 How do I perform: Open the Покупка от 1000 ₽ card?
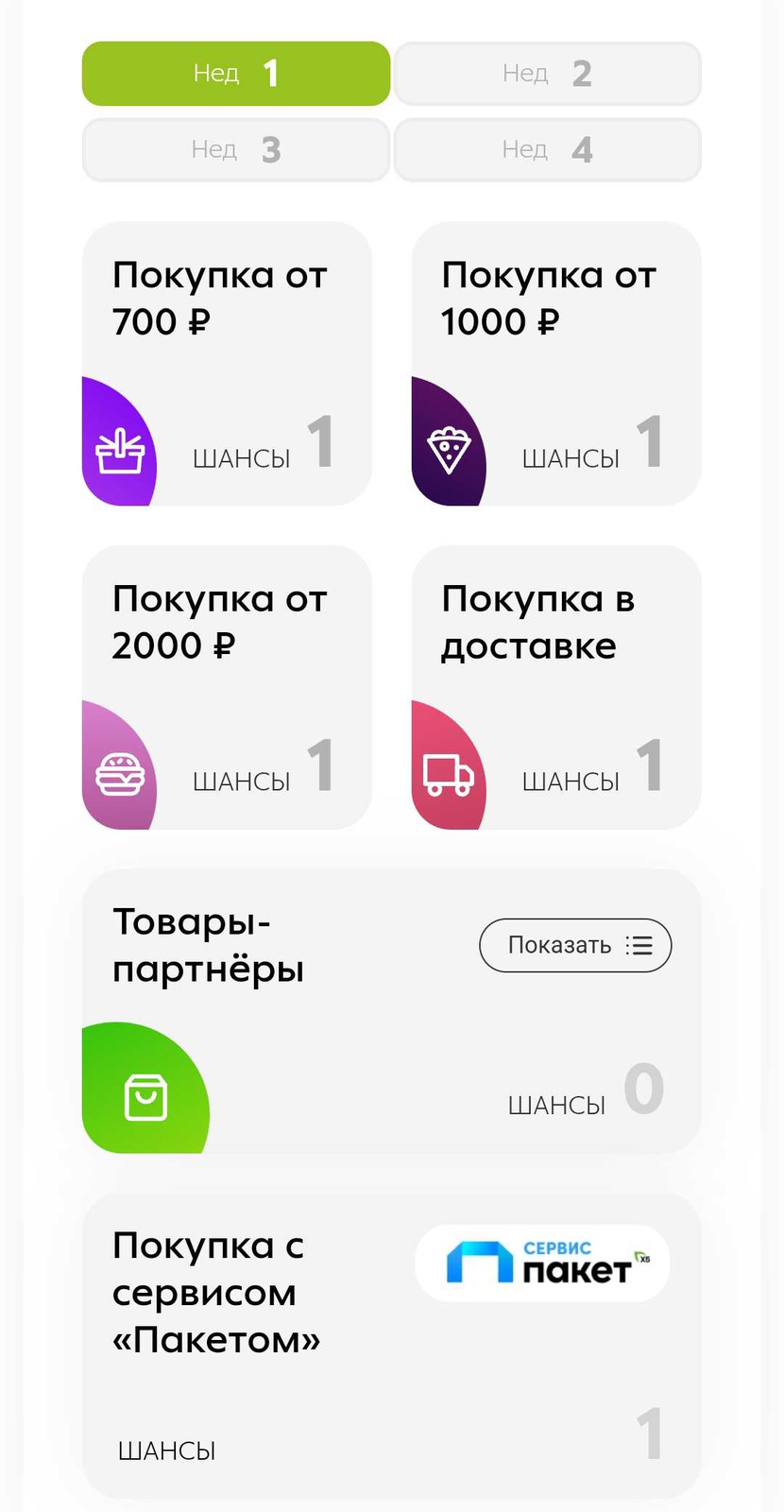[556, 364]
